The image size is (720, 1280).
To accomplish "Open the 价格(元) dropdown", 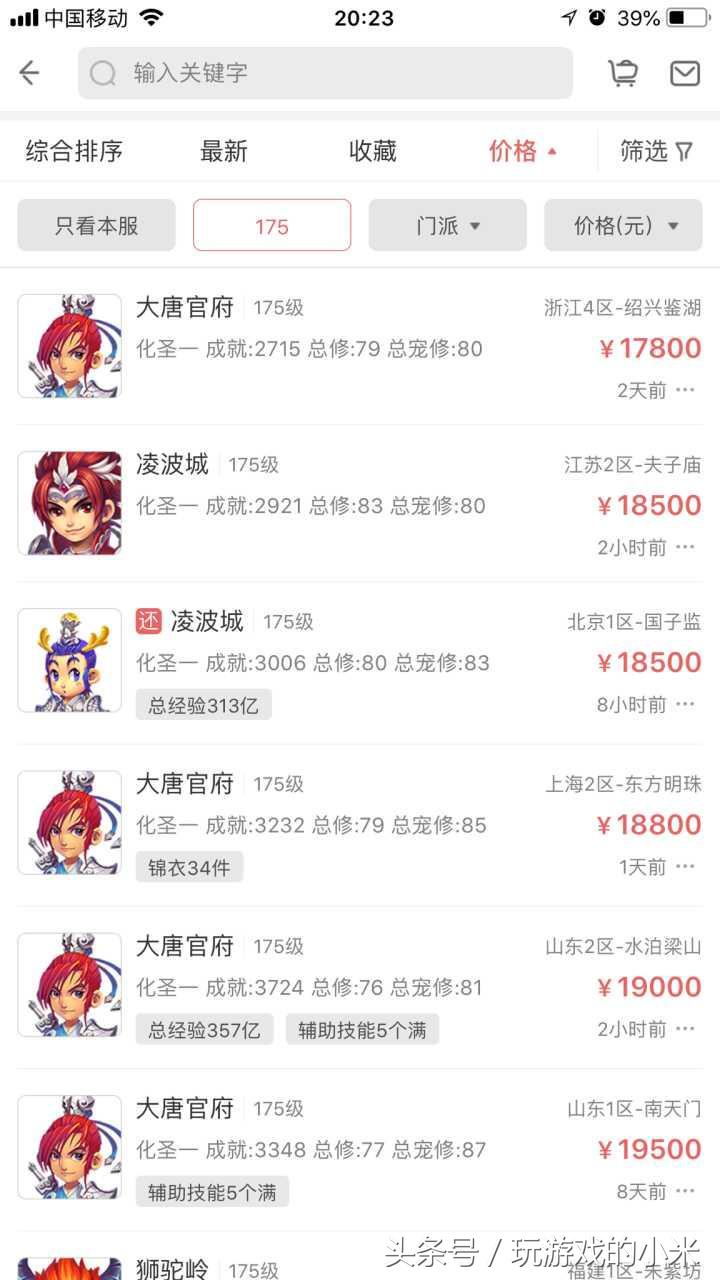I will 622,225.
